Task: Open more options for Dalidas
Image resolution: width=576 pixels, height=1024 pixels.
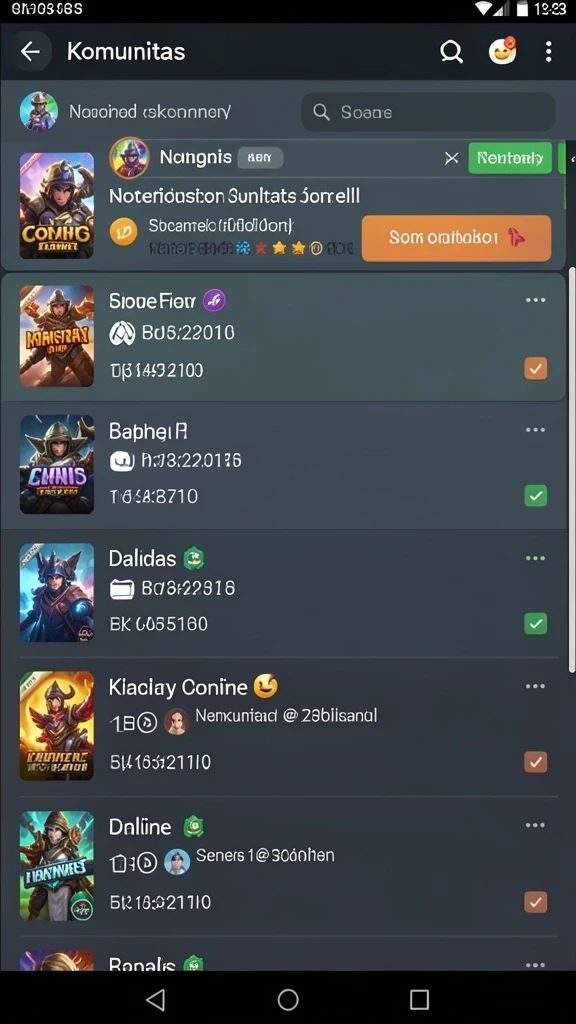Action: pyautogui.click(x=536, y=558)
